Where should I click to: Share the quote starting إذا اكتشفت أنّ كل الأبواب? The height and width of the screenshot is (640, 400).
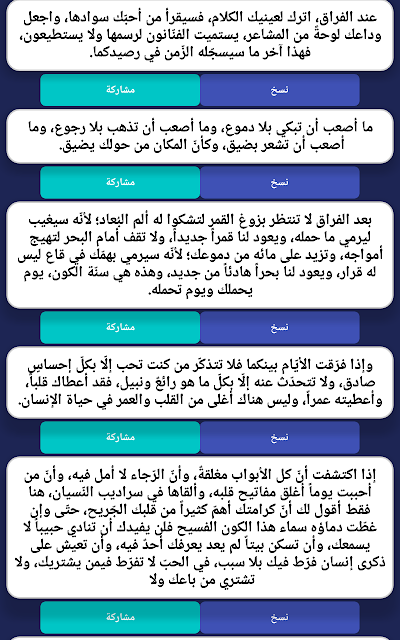point(120,617)
